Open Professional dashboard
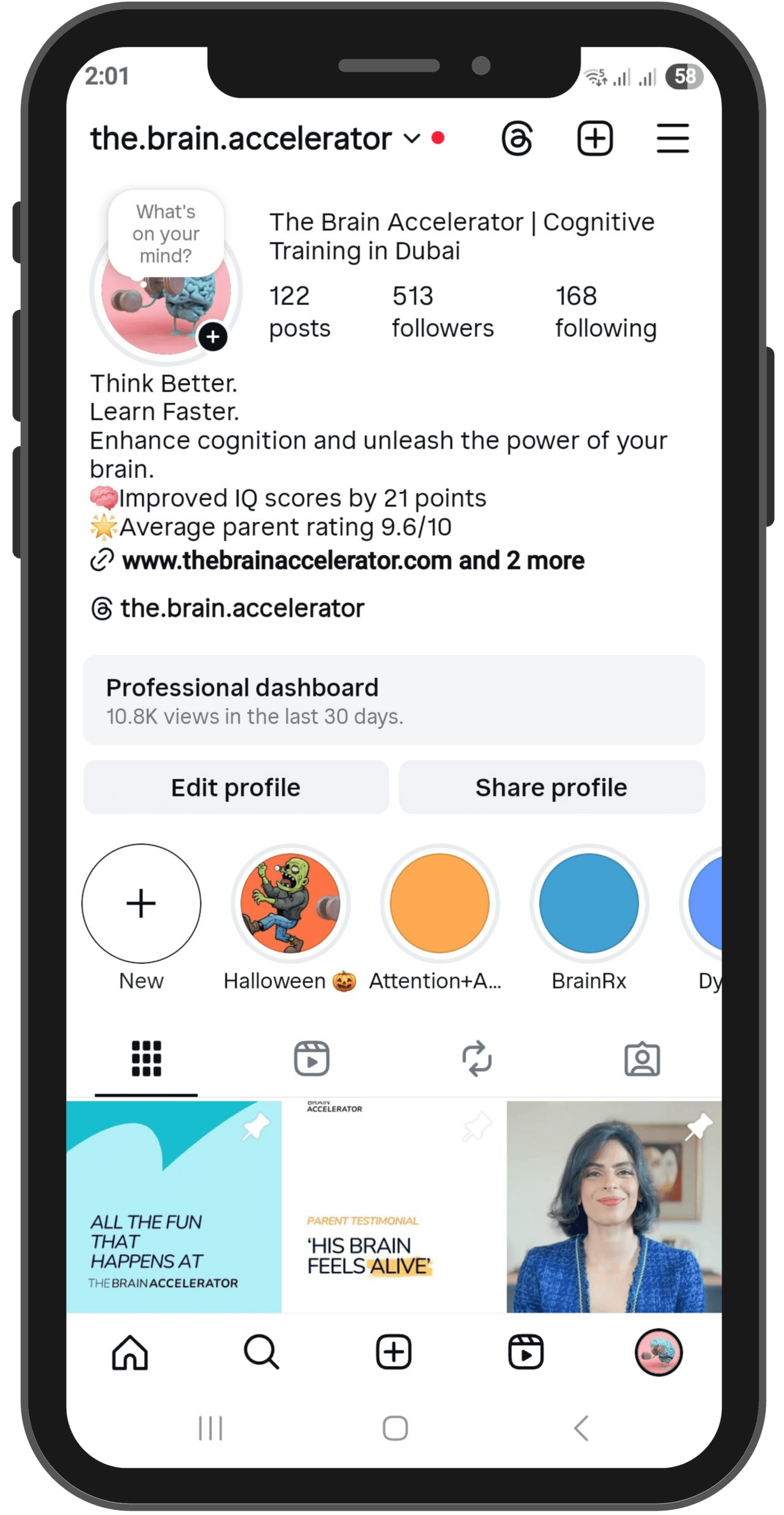Screen dimensions: 784x1515 393,700
